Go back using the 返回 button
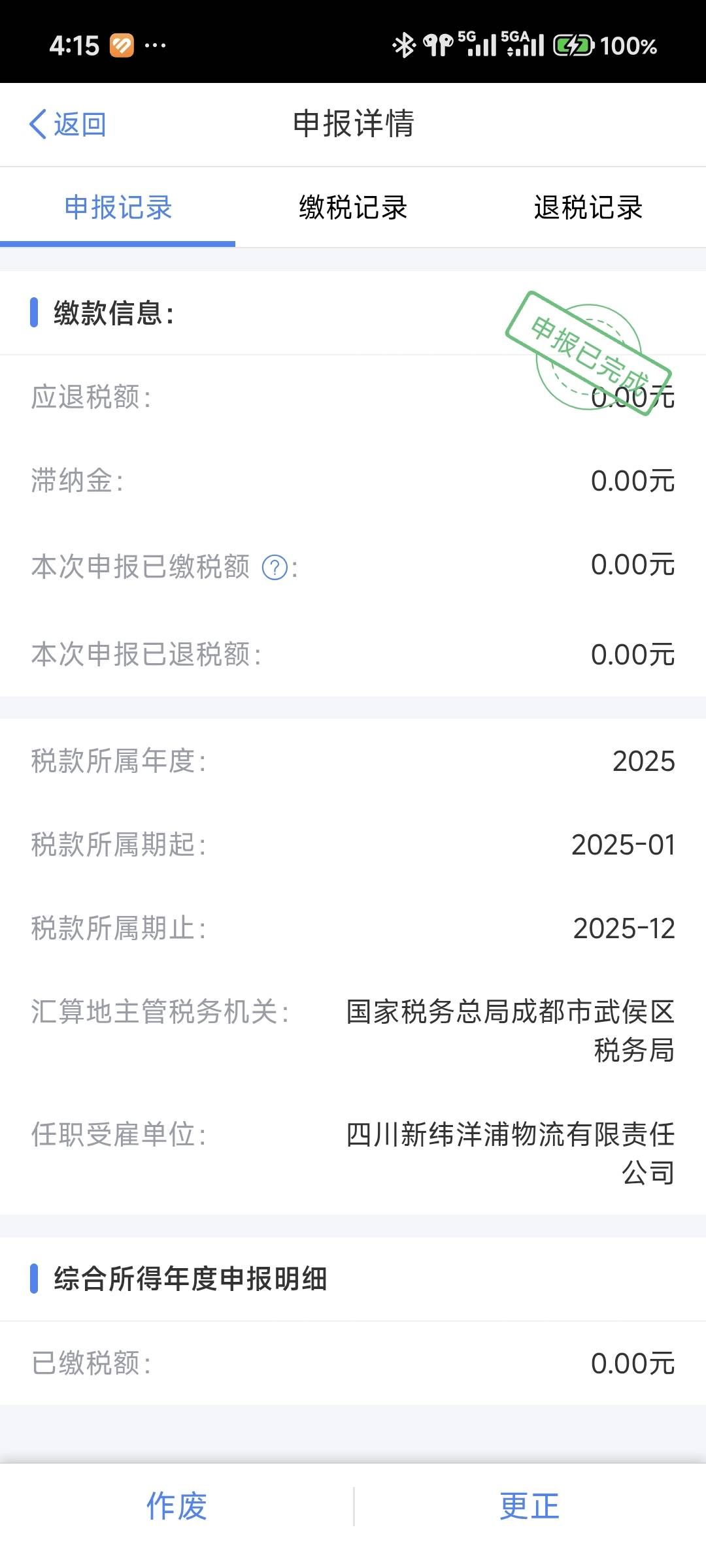 pos(68,124)
